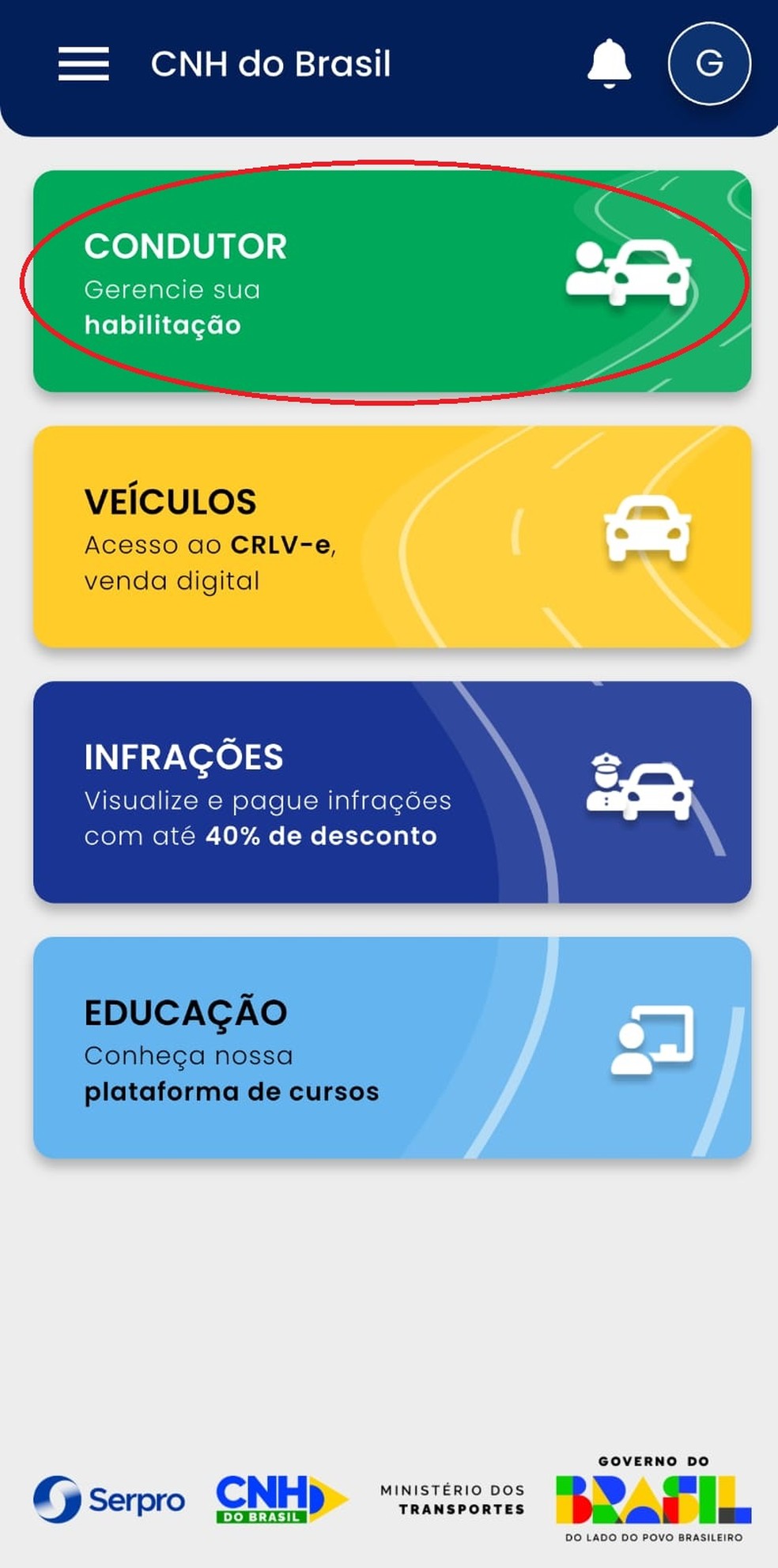Open notifications via the bell icon
Screen dimensions: 778x1568
tap(608, 65)
